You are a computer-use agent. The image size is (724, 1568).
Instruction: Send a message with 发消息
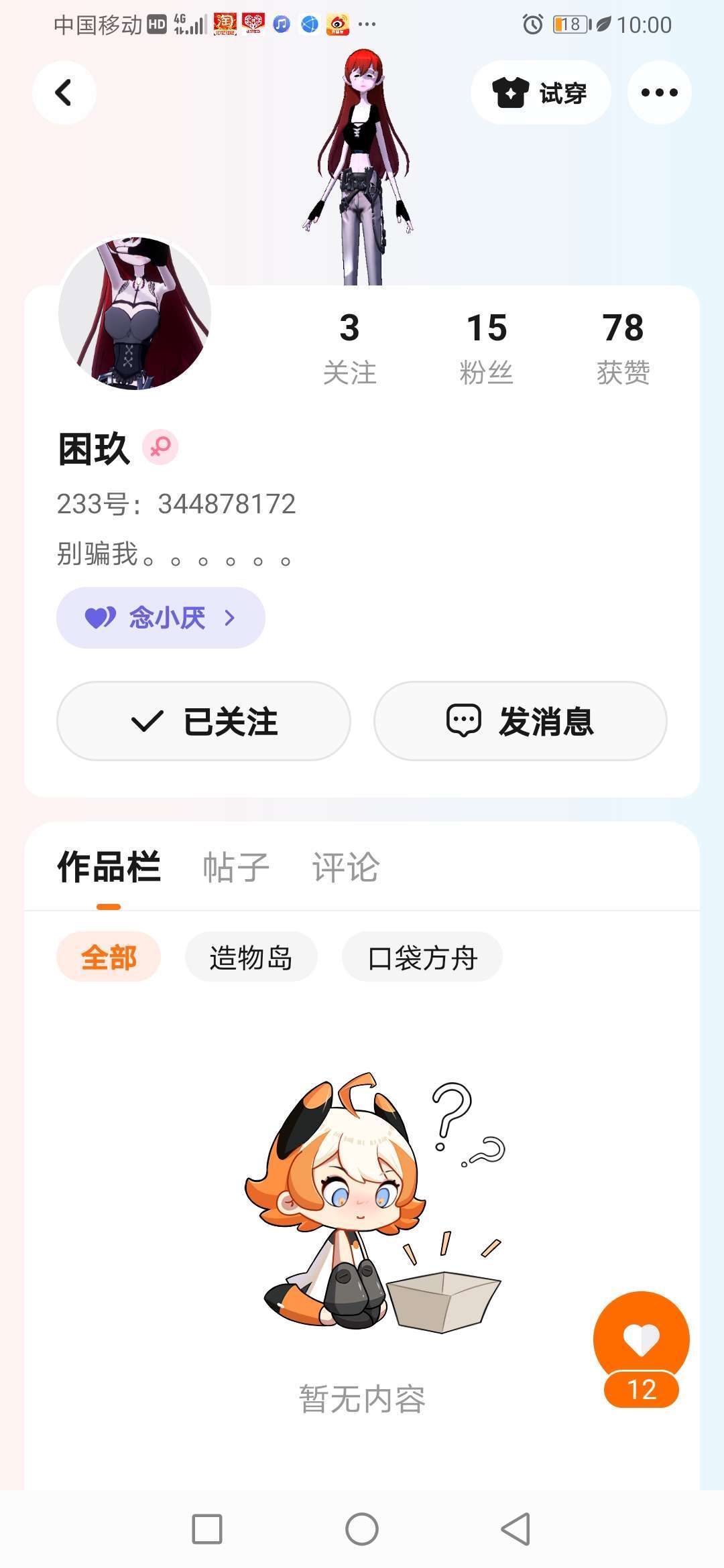pos(520,721)
